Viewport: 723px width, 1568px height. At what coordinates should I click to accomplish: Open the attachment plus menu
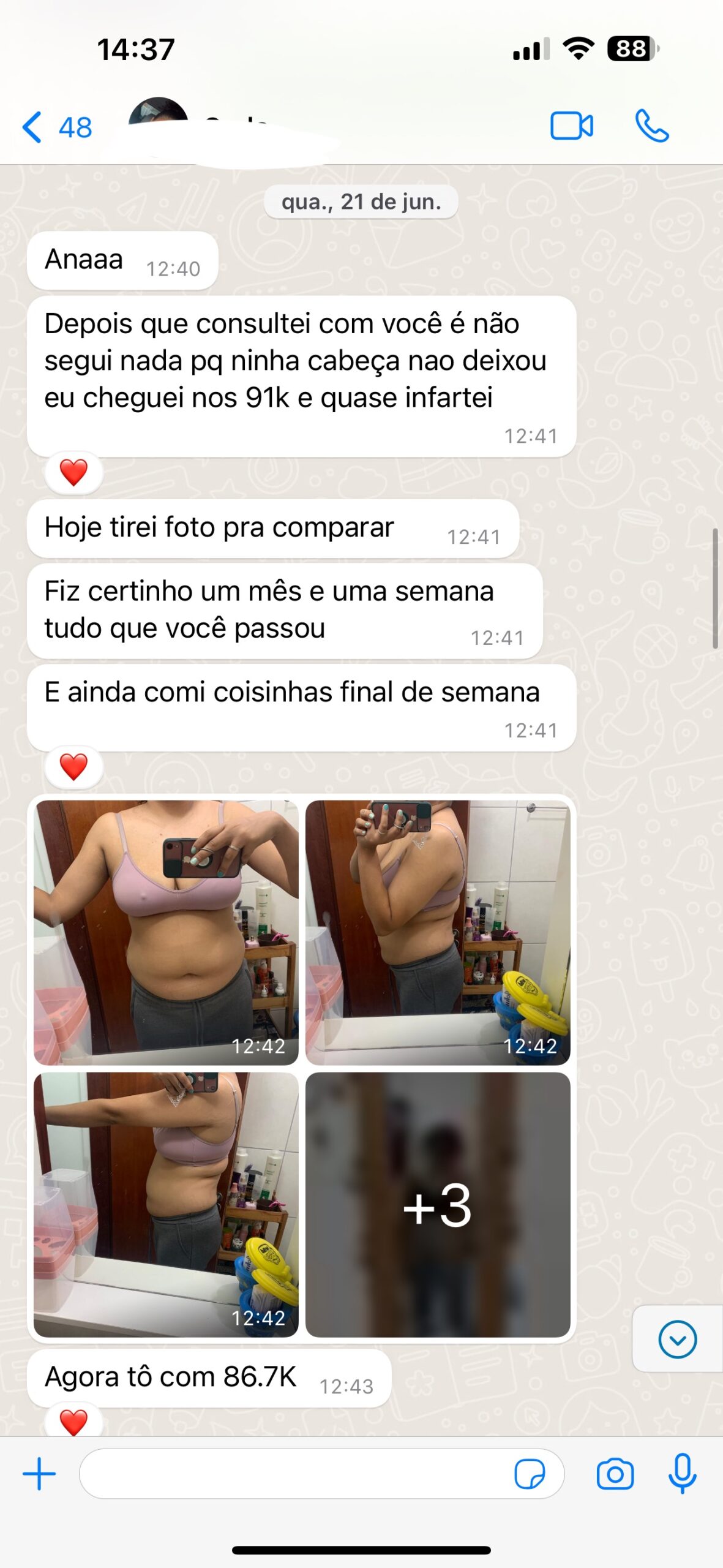[39, 1474]
